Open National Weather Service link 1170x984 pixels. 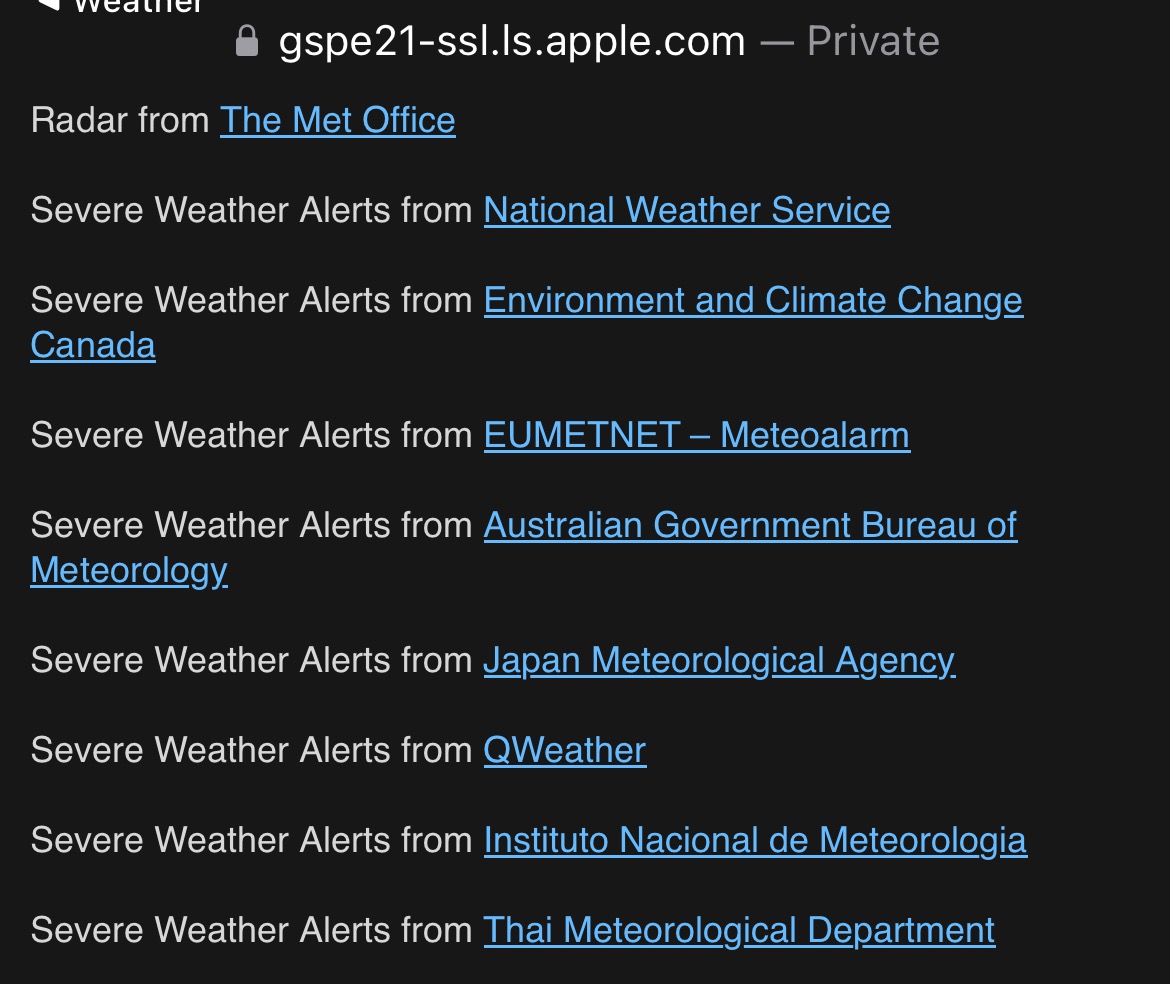point(686,211)
